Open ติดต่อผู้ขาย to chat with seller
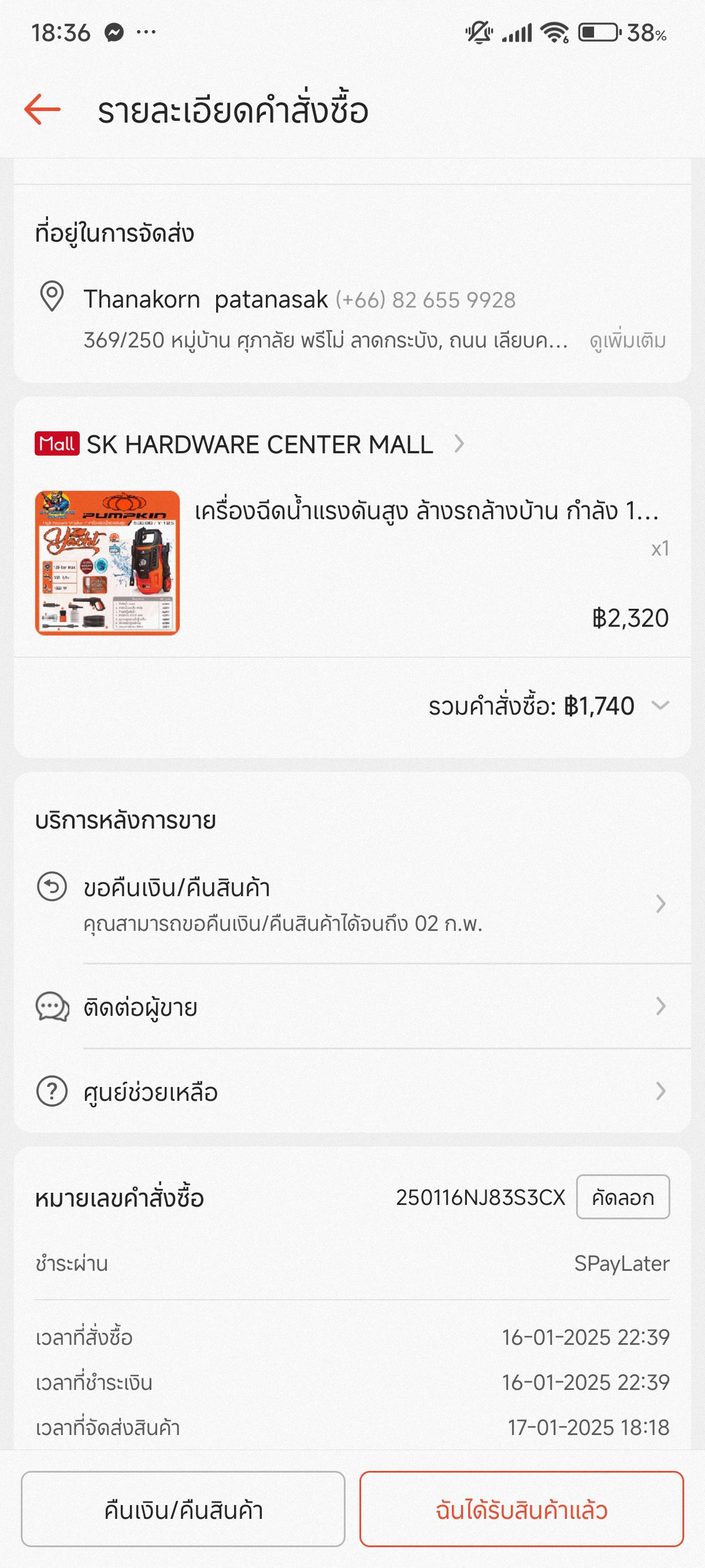 click(x=352, y=1007)
